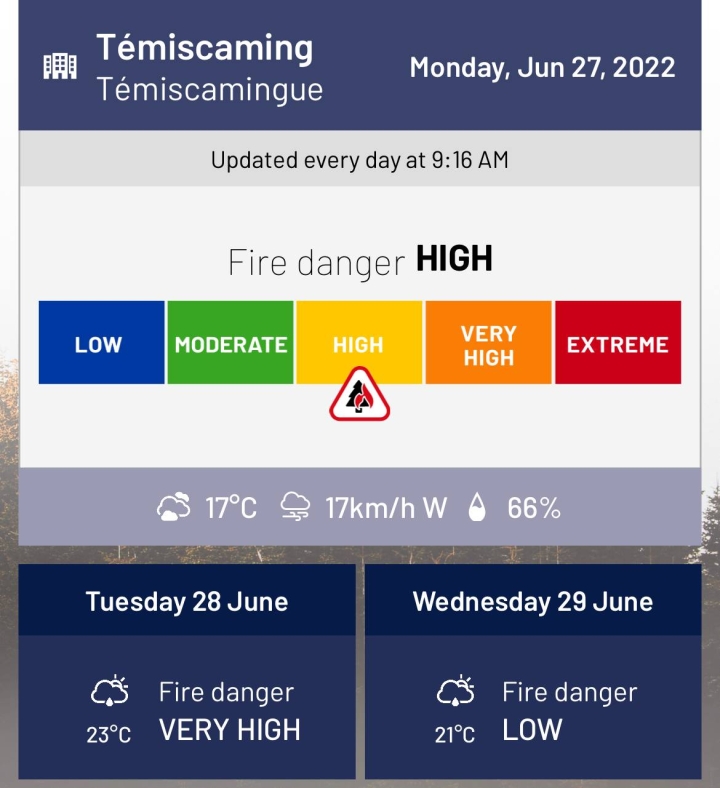Click the Updated every day banner

pos(360,159)
